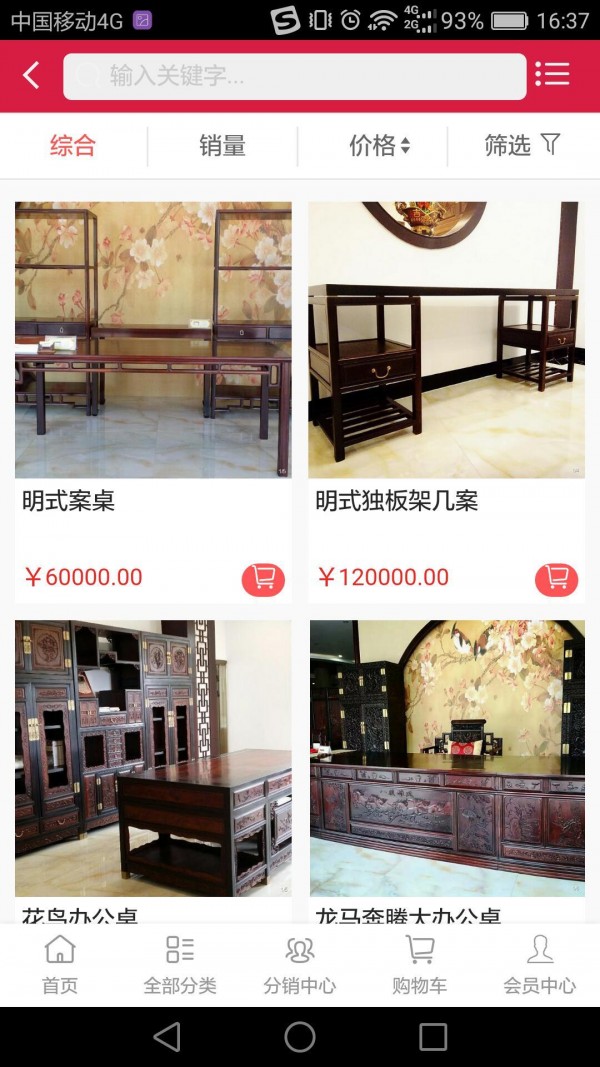Switch to the 首页 tab
Screen dimensions: 600x1067
pos(60,965)
